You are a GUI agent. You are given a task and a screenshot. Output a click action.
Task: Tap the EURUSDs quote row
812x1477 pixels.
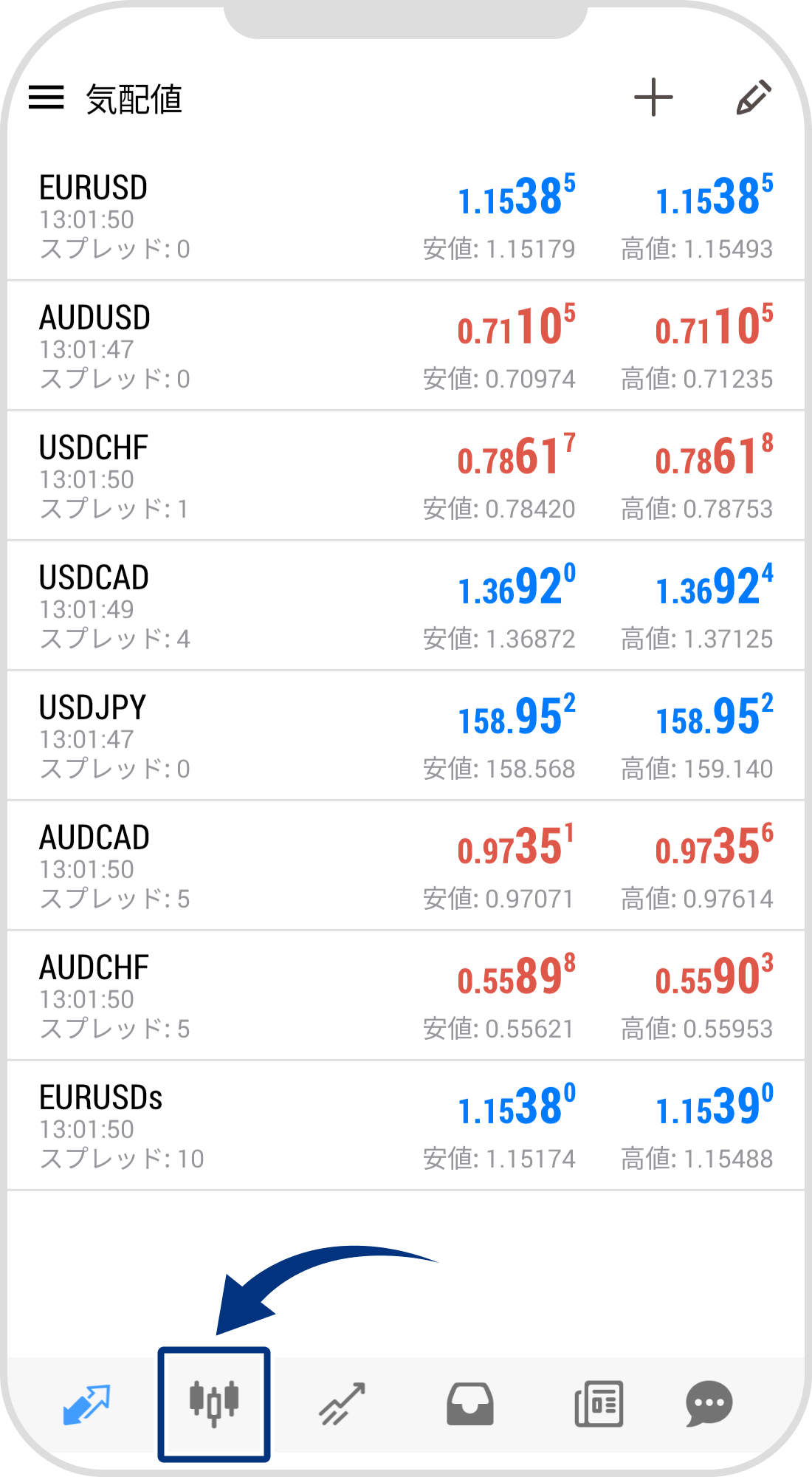(406, 1126)
